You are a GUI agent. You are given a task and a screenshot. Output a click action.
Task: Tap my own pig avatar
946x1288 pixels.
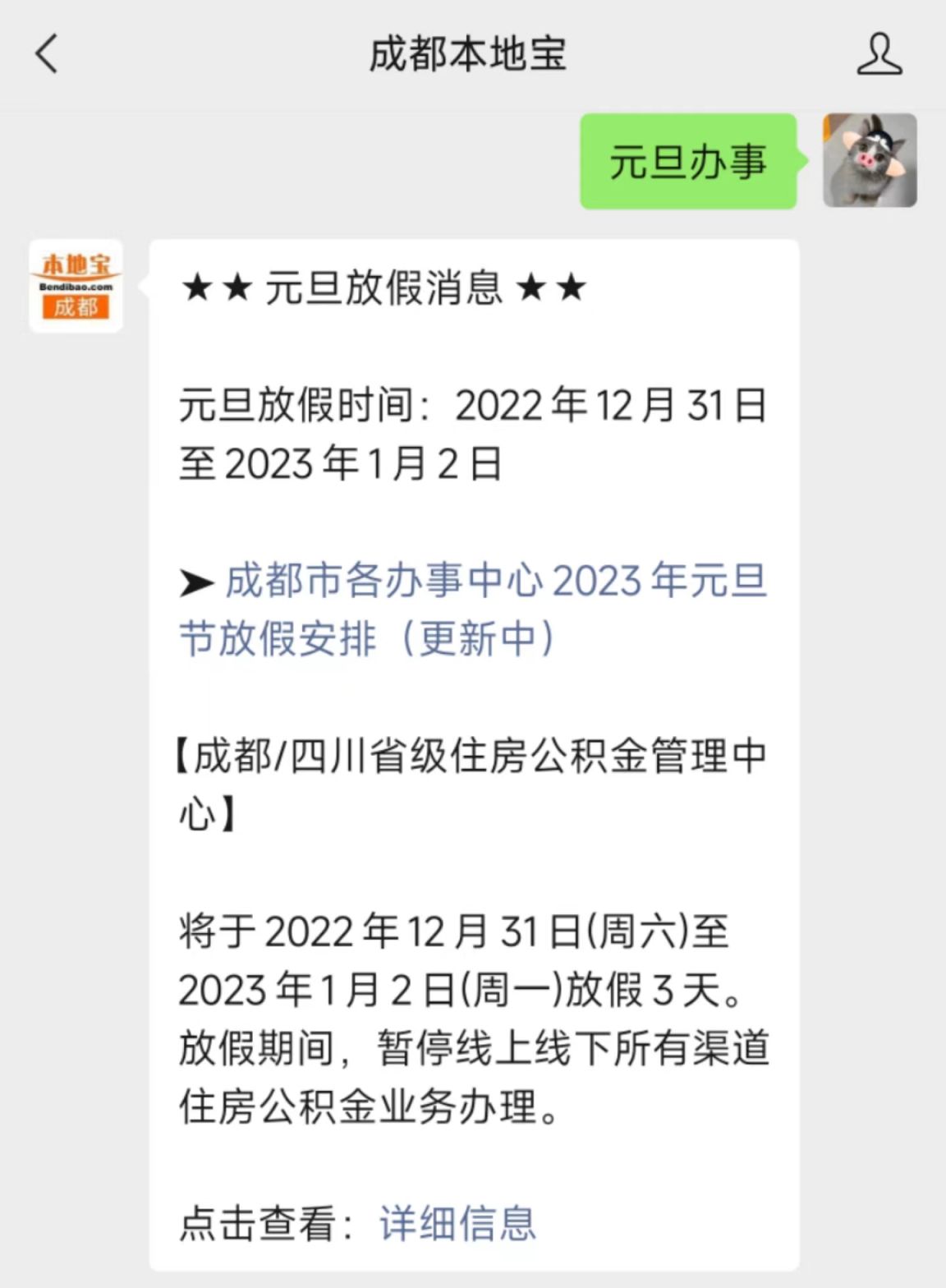pos(870,161)
